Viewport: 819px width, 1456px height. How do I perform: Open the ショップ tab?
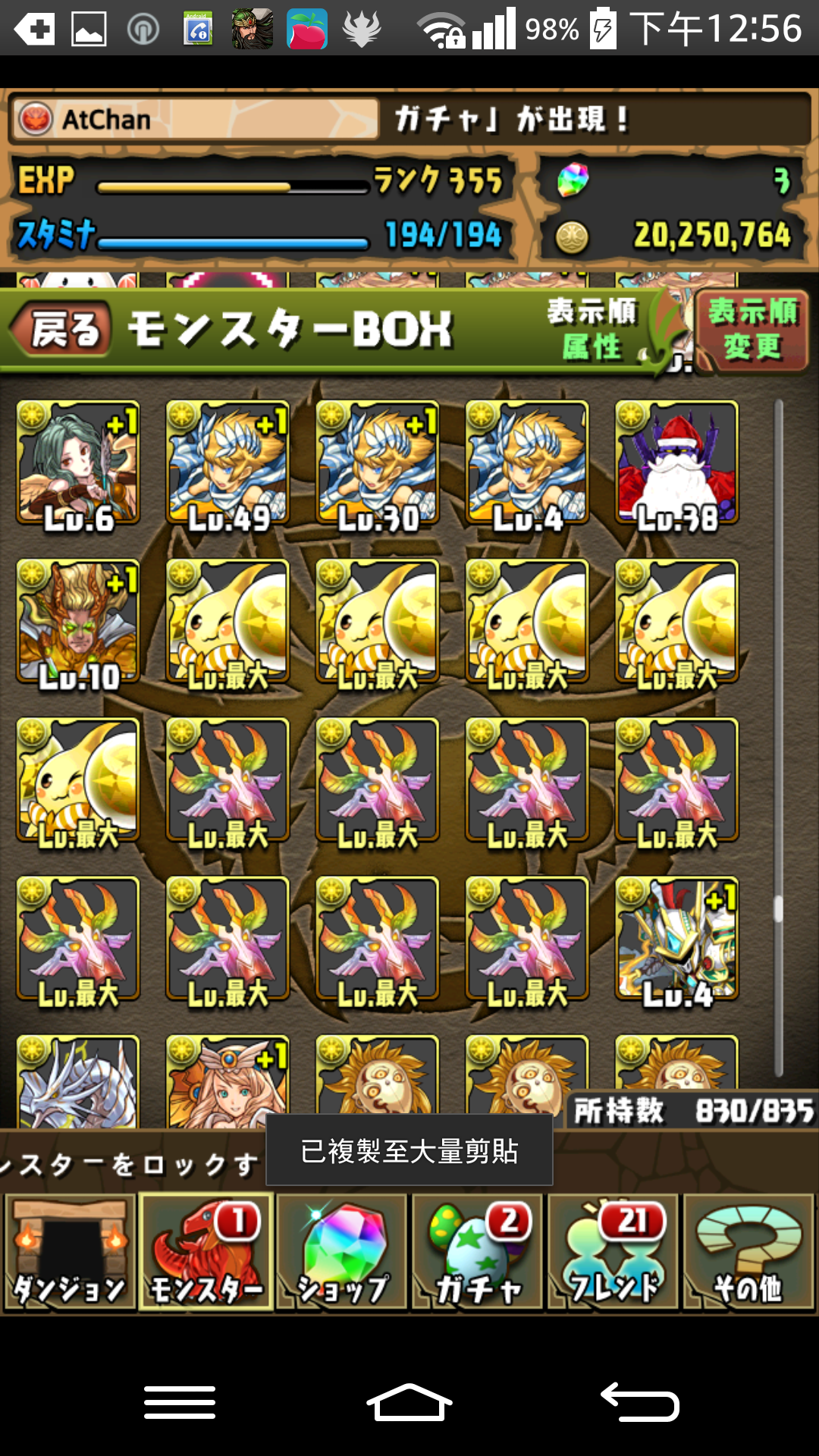coord(342,1251)
